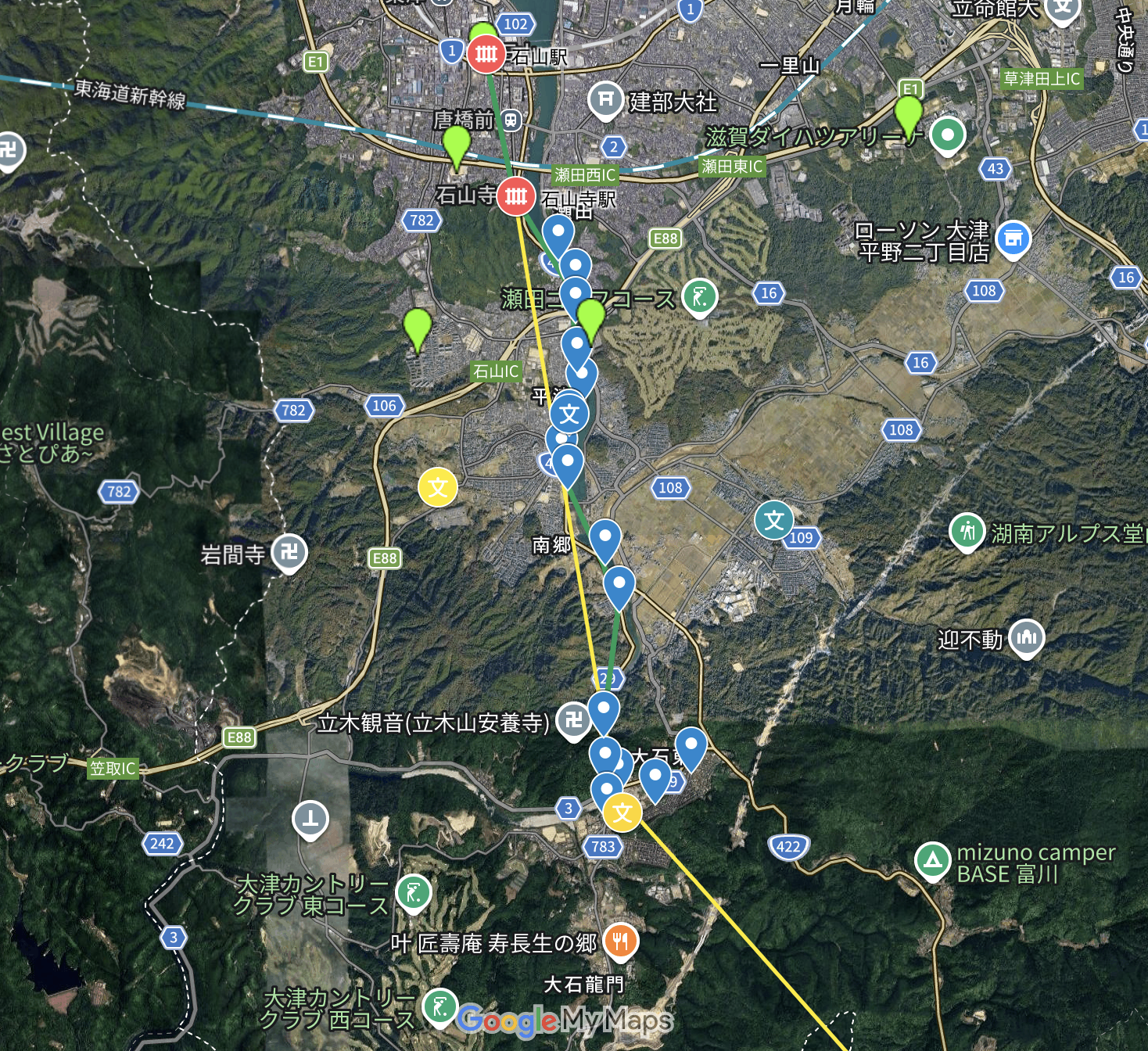1148x1051 pixels.
Task: Select the green pin beside 唐橋前
Action: coord(456,145)
